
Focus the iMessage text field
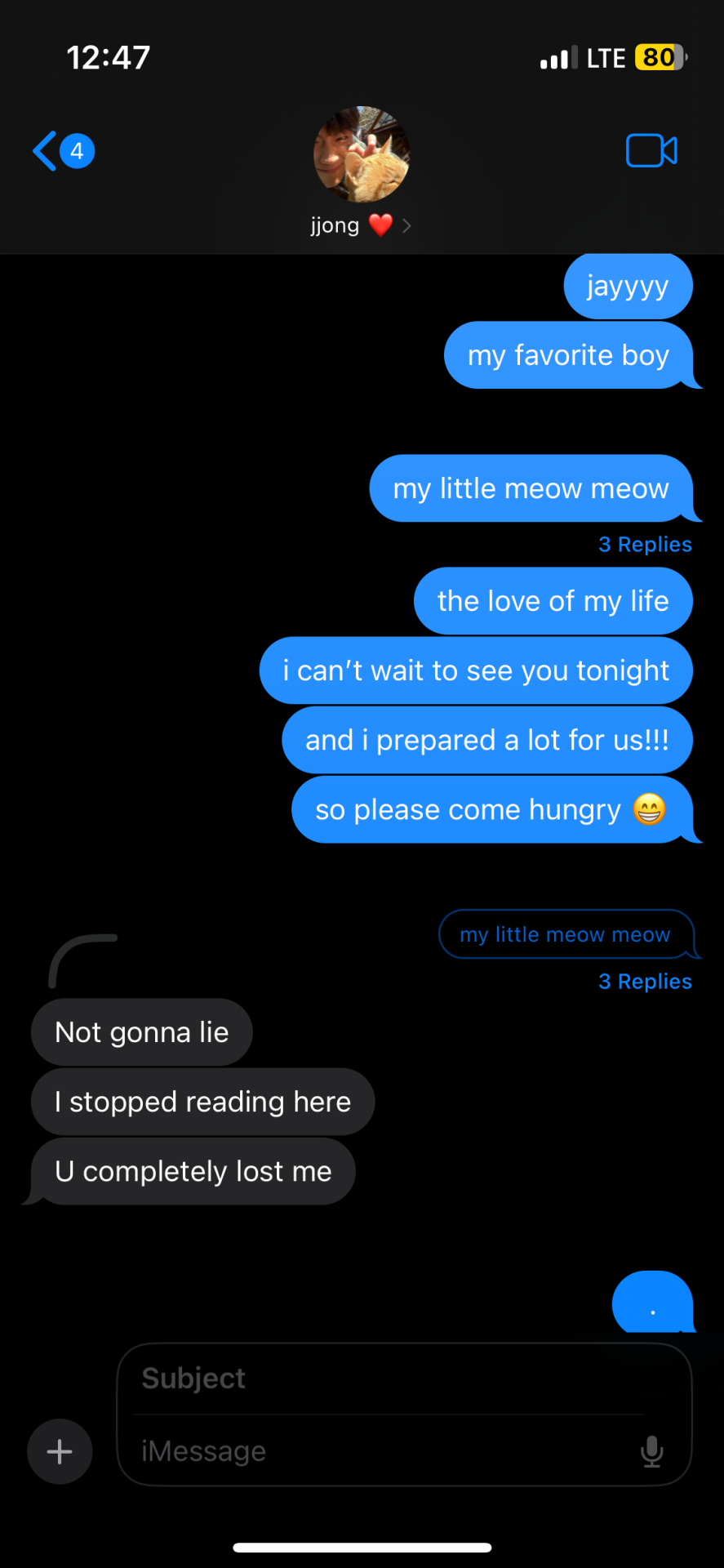(375, 1451)
